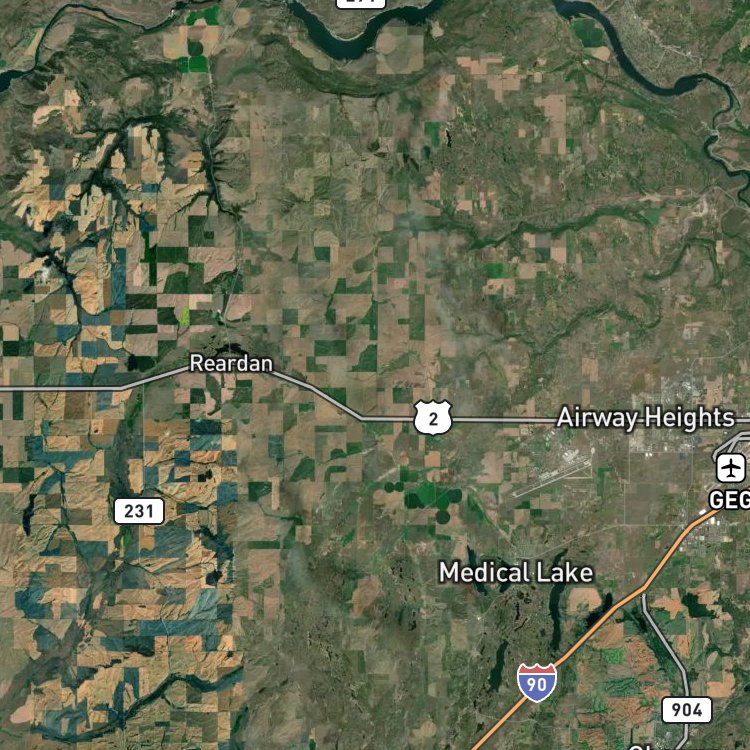Select the Airway Heights place label
The height and width of the screenshot is (750, 750).
646,418
